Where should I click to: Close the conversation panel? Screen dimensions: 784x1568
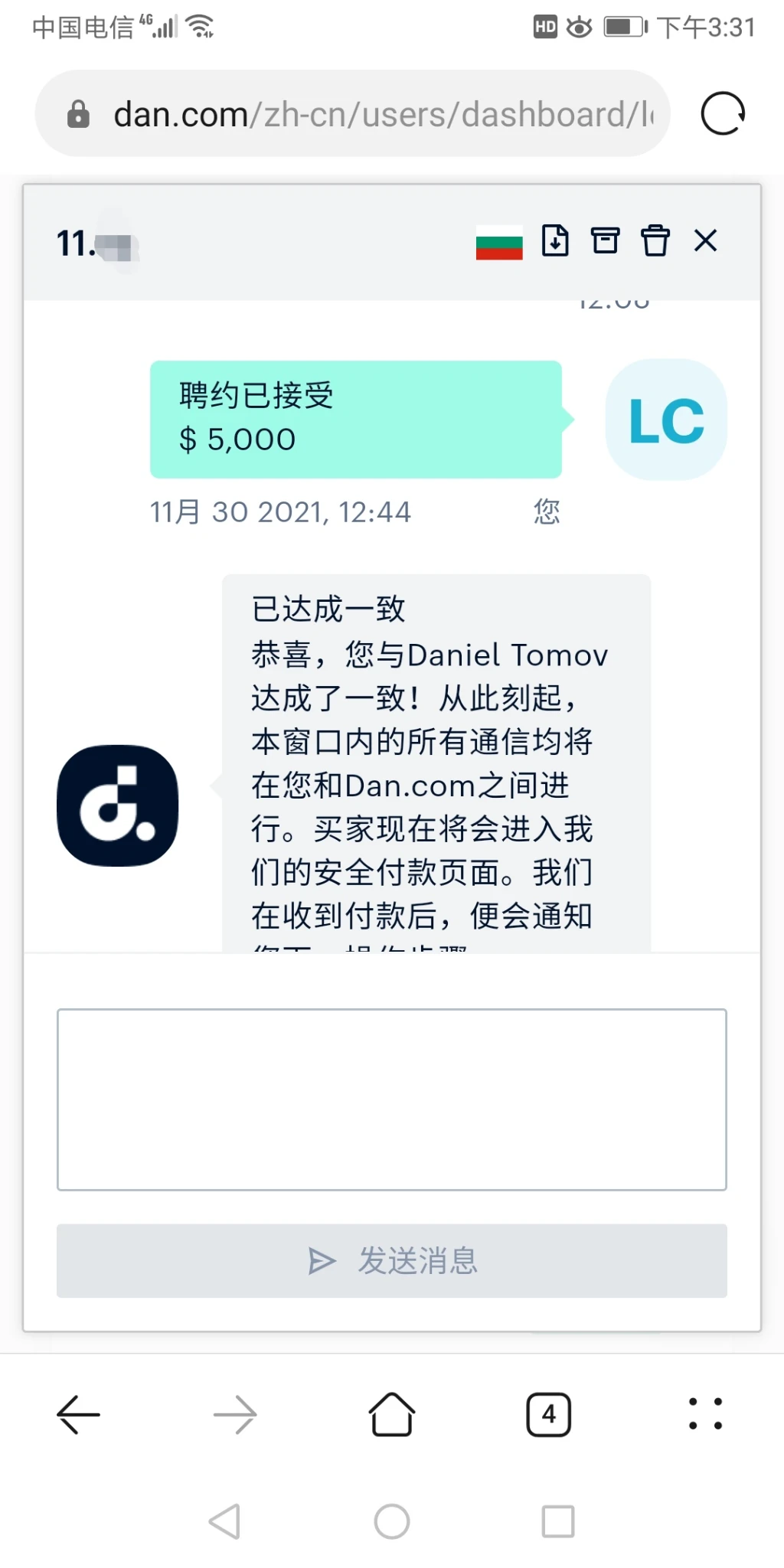pyautogui.click(x=705, y=240)
